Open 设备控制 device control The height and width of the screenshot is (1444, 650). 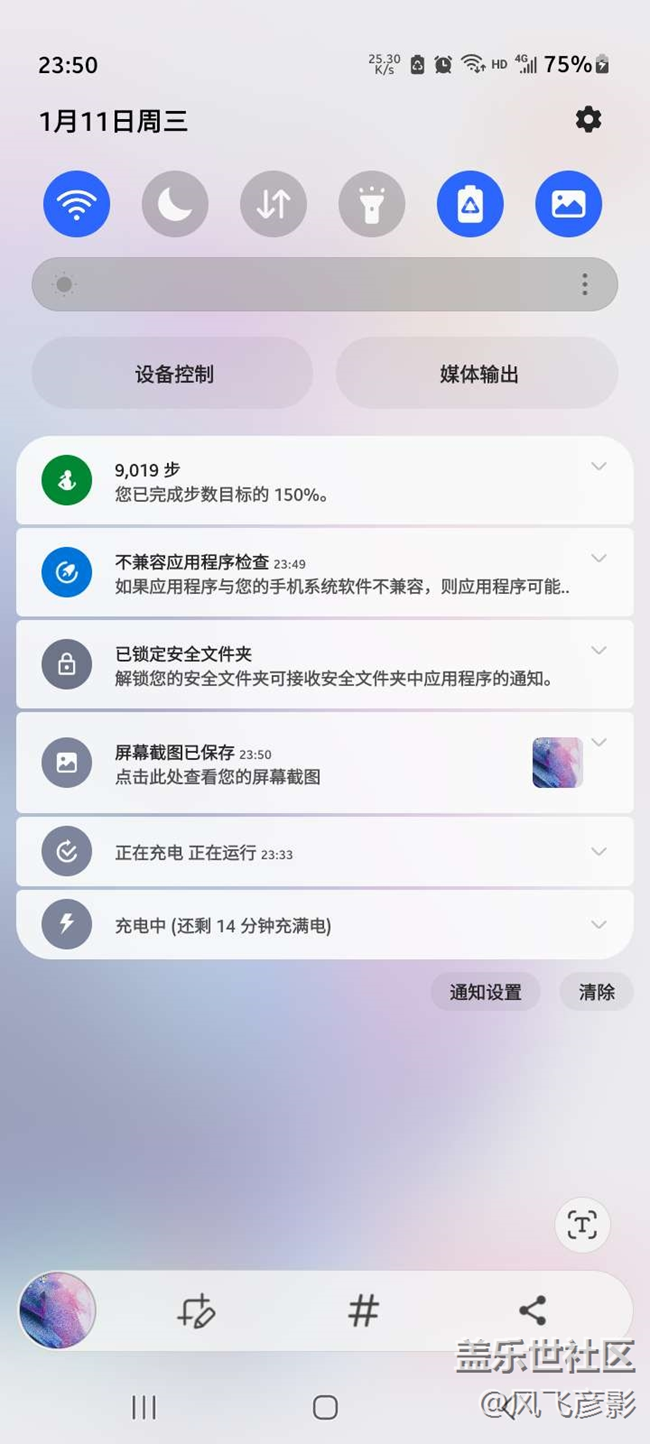coord(173,374)
